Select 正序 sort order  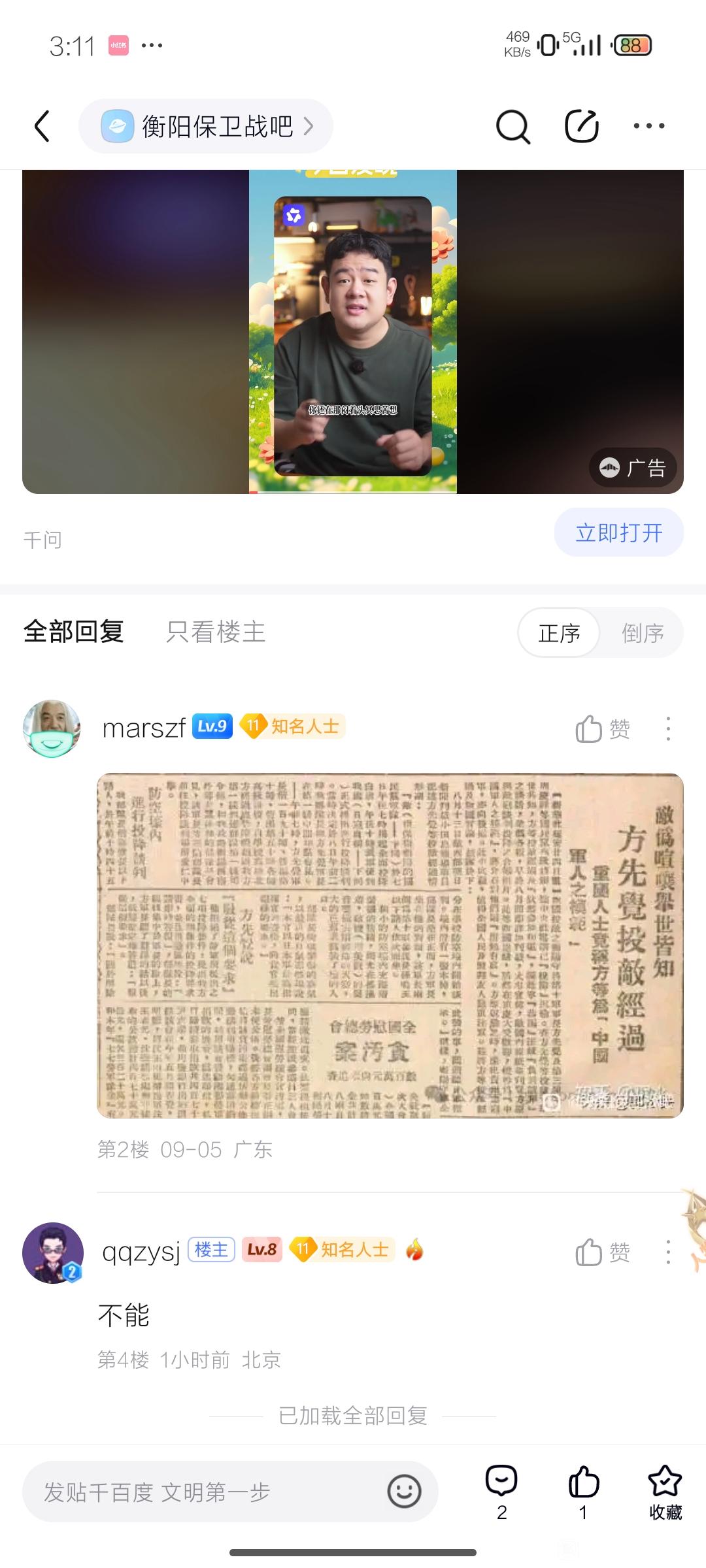pos(559,632)
